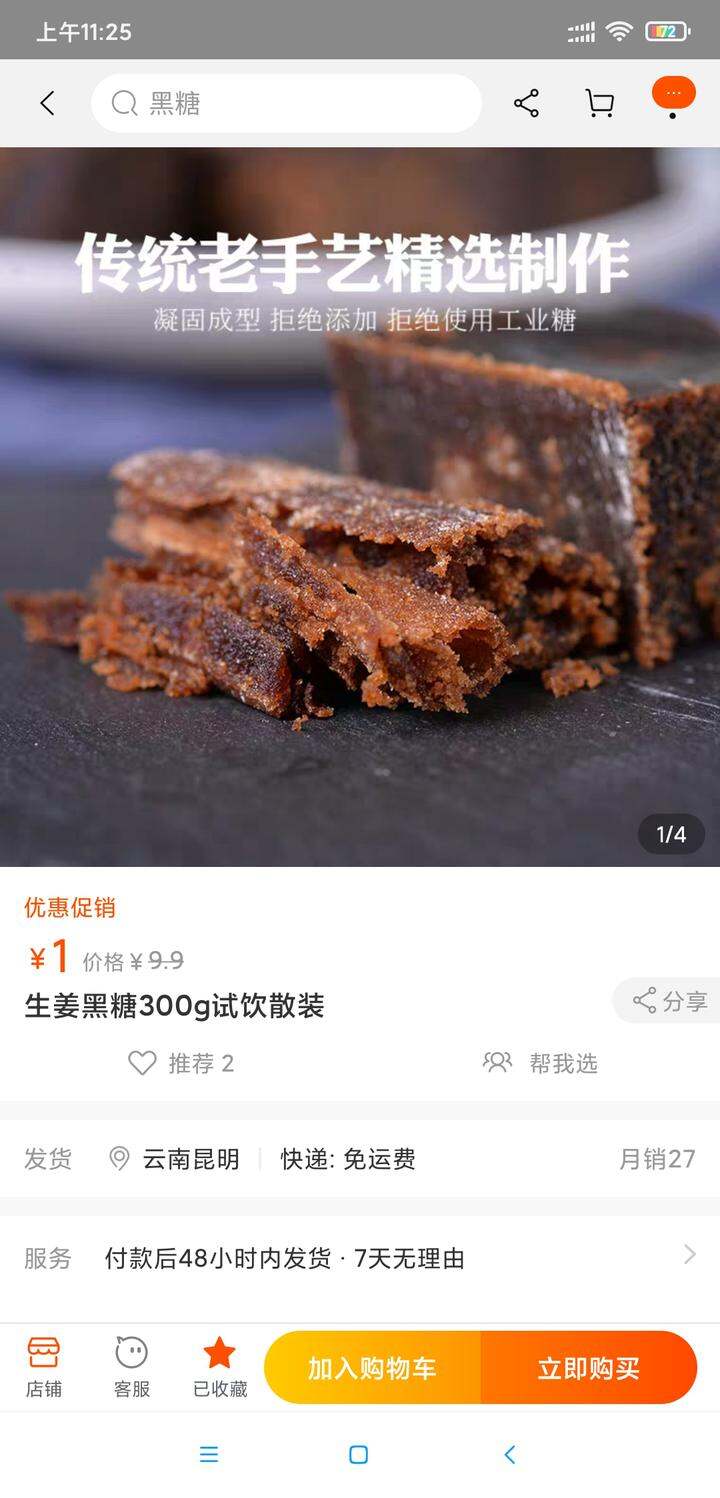Open the shopping cart icon
The width and height of the screenshot is (720, 1498).
point(599,103)
